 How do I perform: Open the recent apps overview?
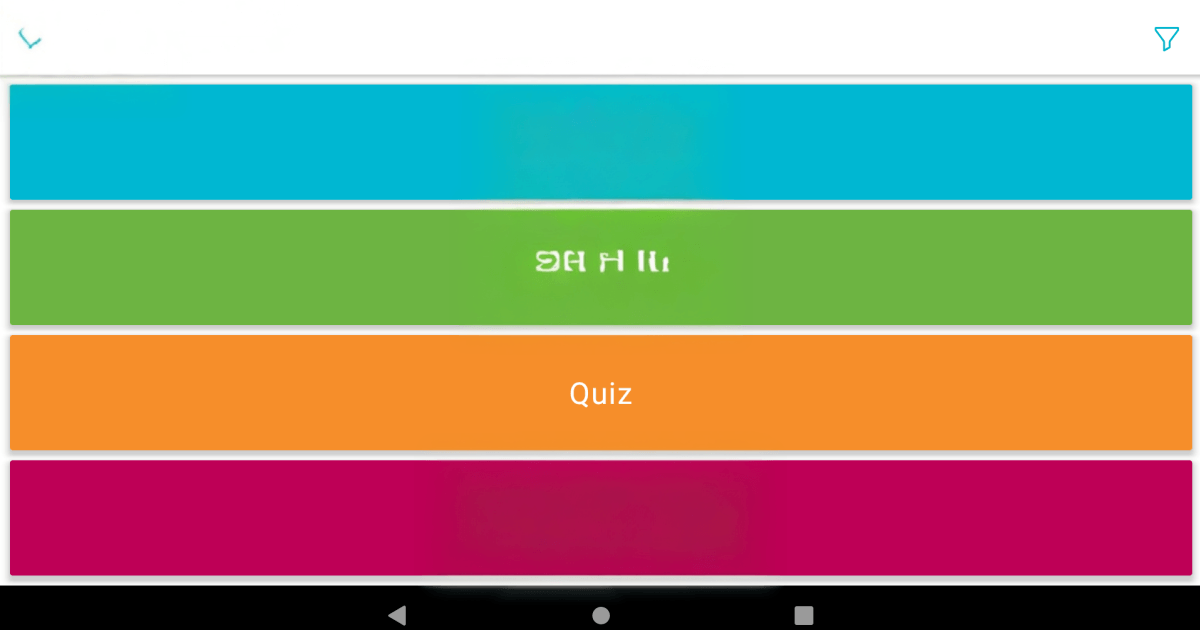pyautogui.click(x=804, y=615)
